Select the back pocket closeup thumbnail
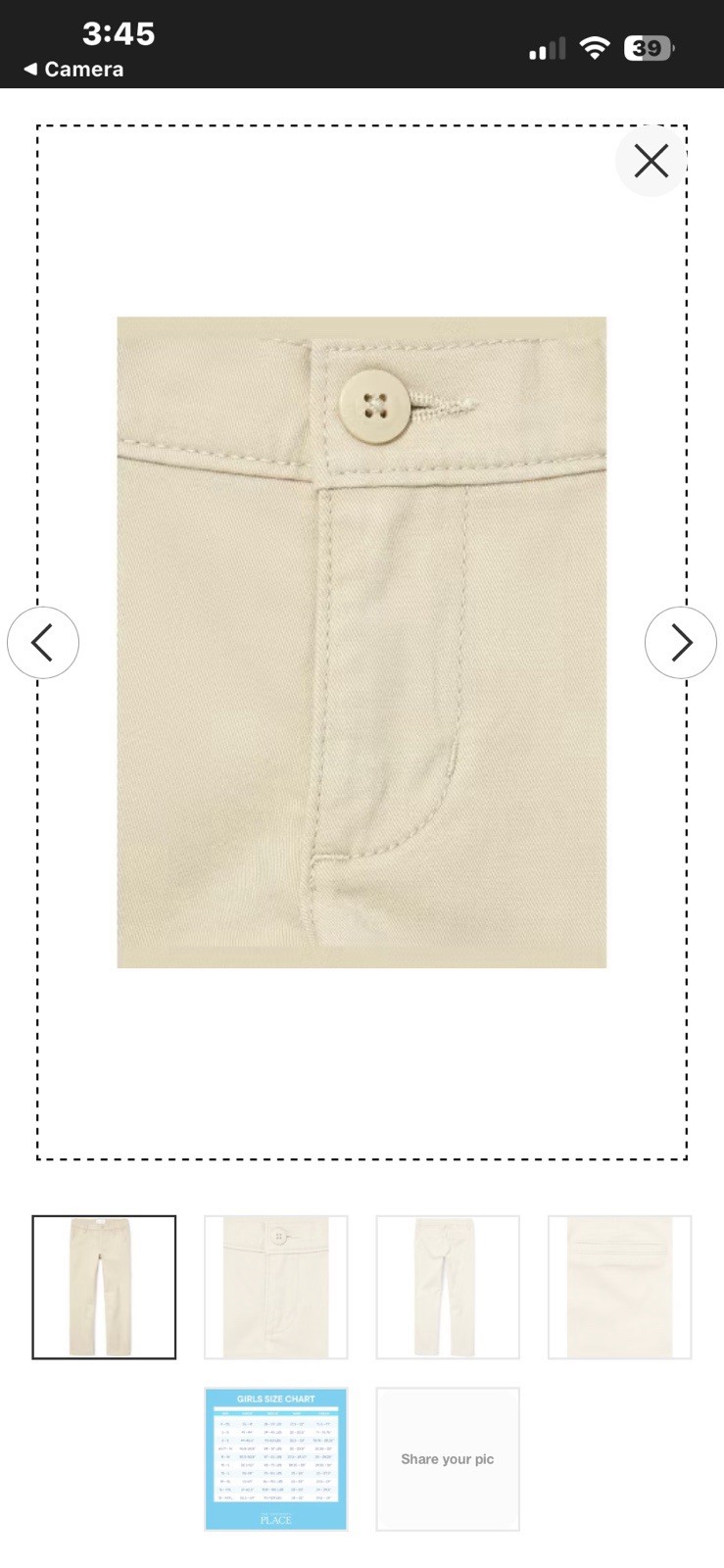This screenshot has height=1568, width=724. (619, 1287)
